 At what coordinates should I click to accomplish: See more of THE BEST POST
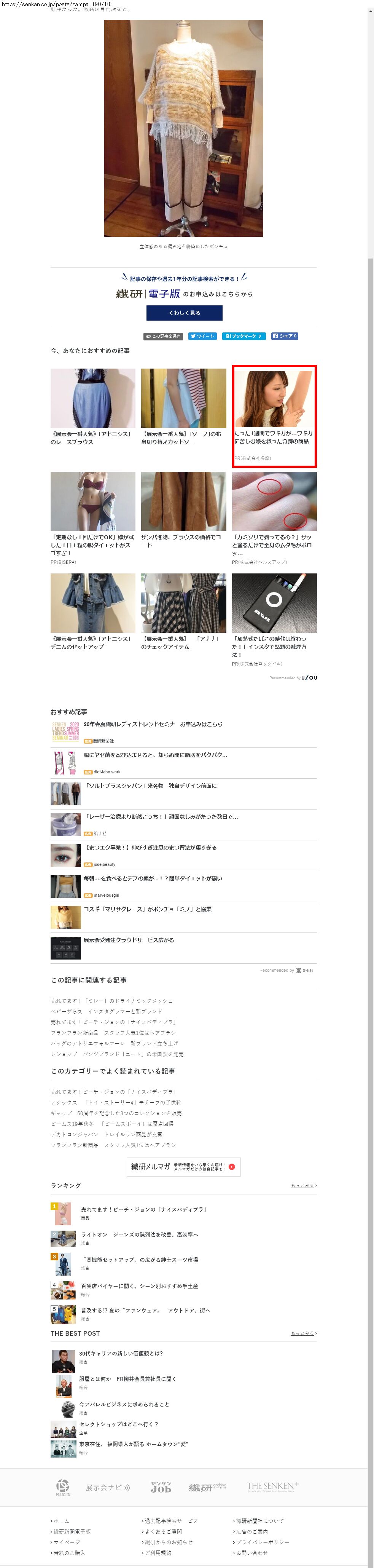[304, 1333]
